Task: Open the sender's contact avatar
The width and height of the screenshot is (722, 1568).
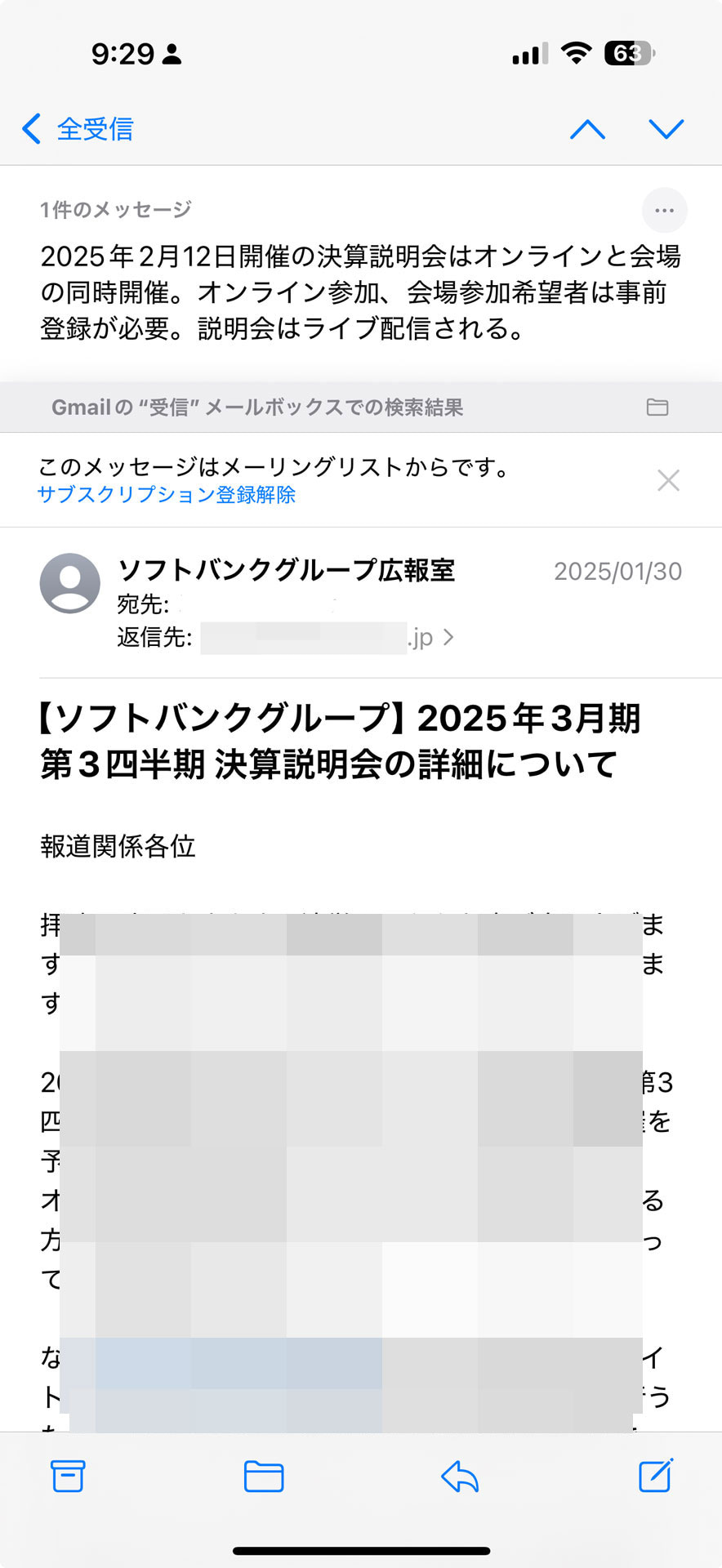Action: click(70, 583)
